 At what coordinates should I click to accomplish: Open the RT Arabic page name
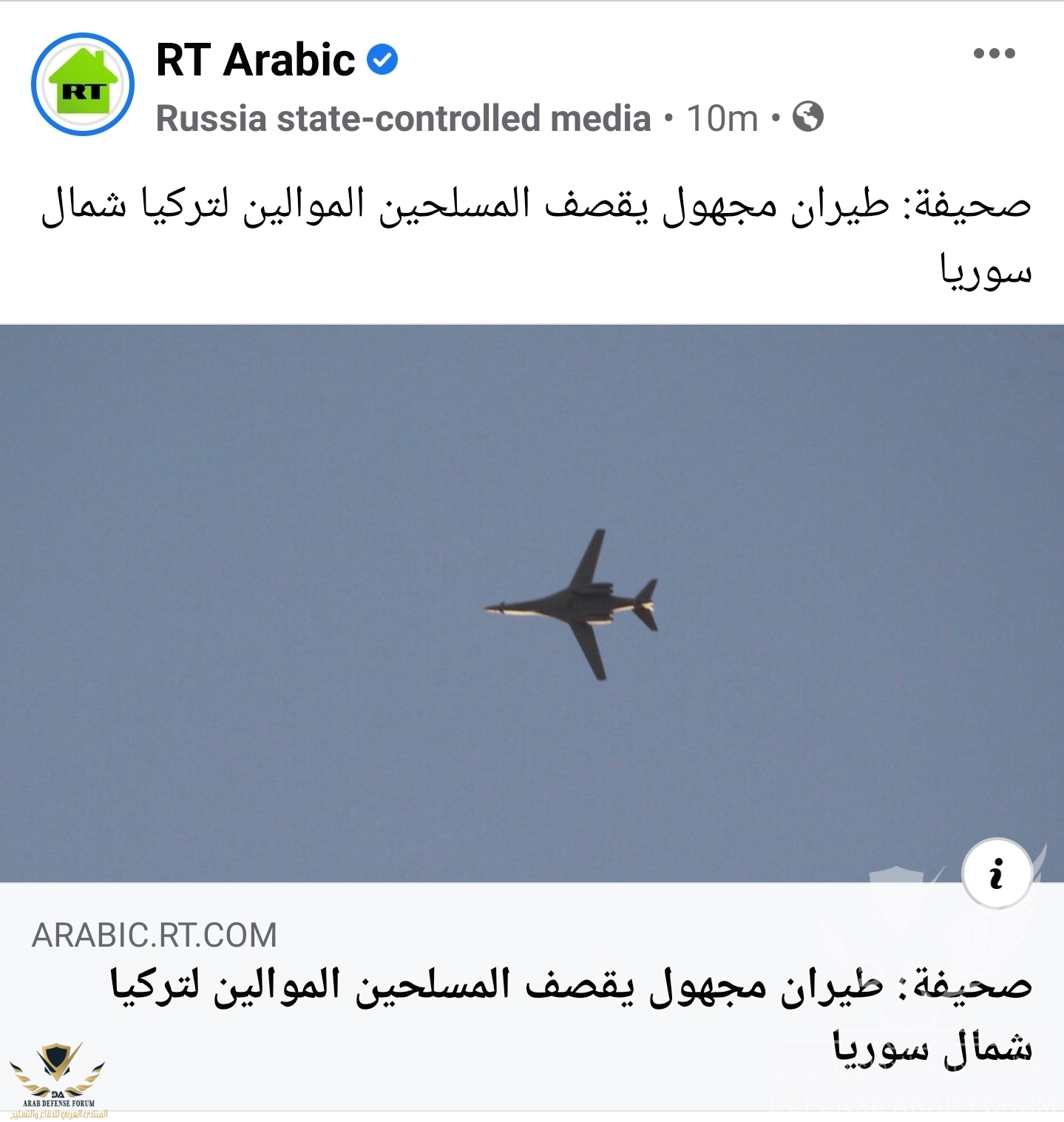(255, 60)
